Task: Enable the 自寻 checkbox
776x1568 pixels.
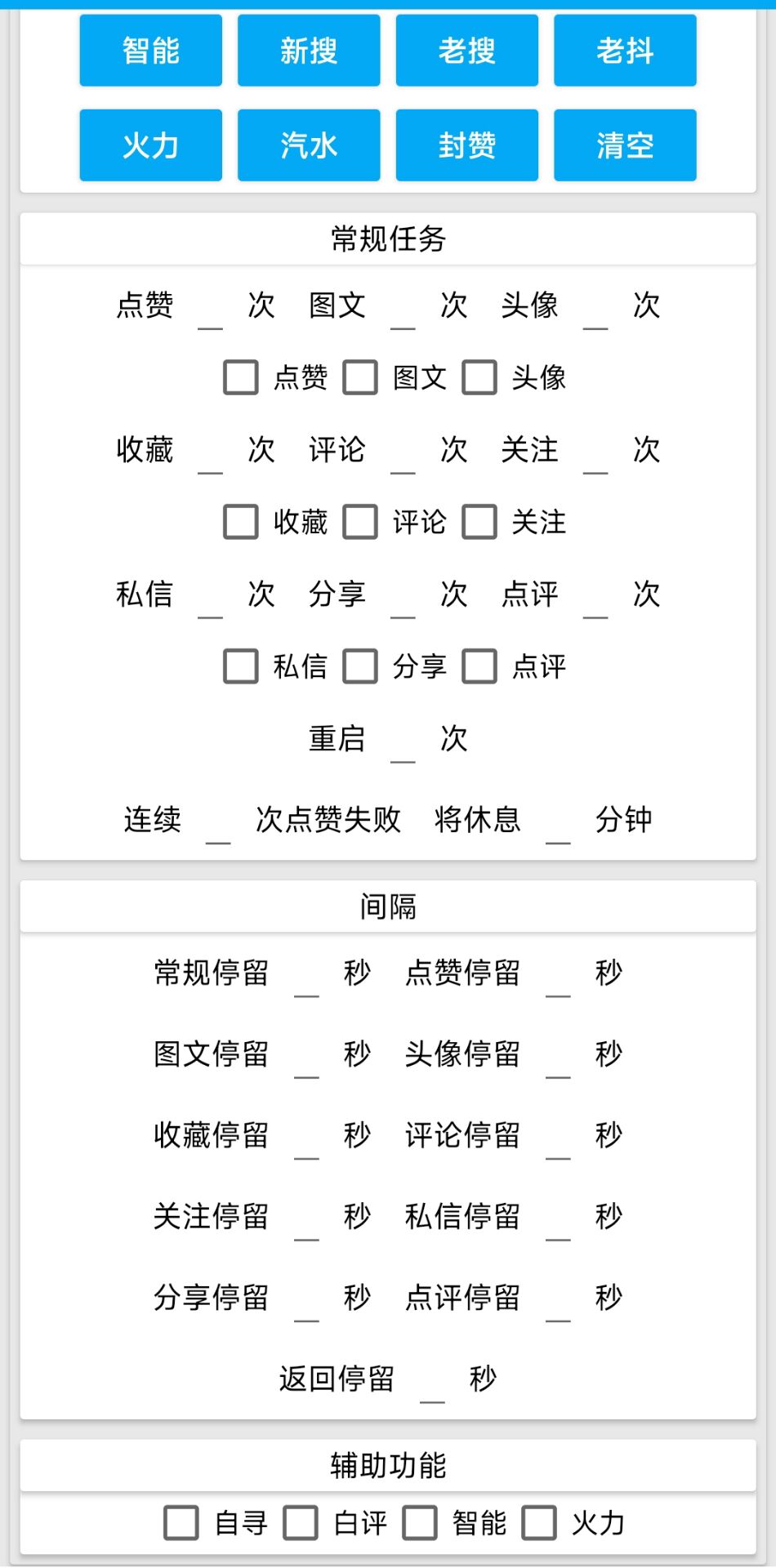Action: pos(181,1523)
